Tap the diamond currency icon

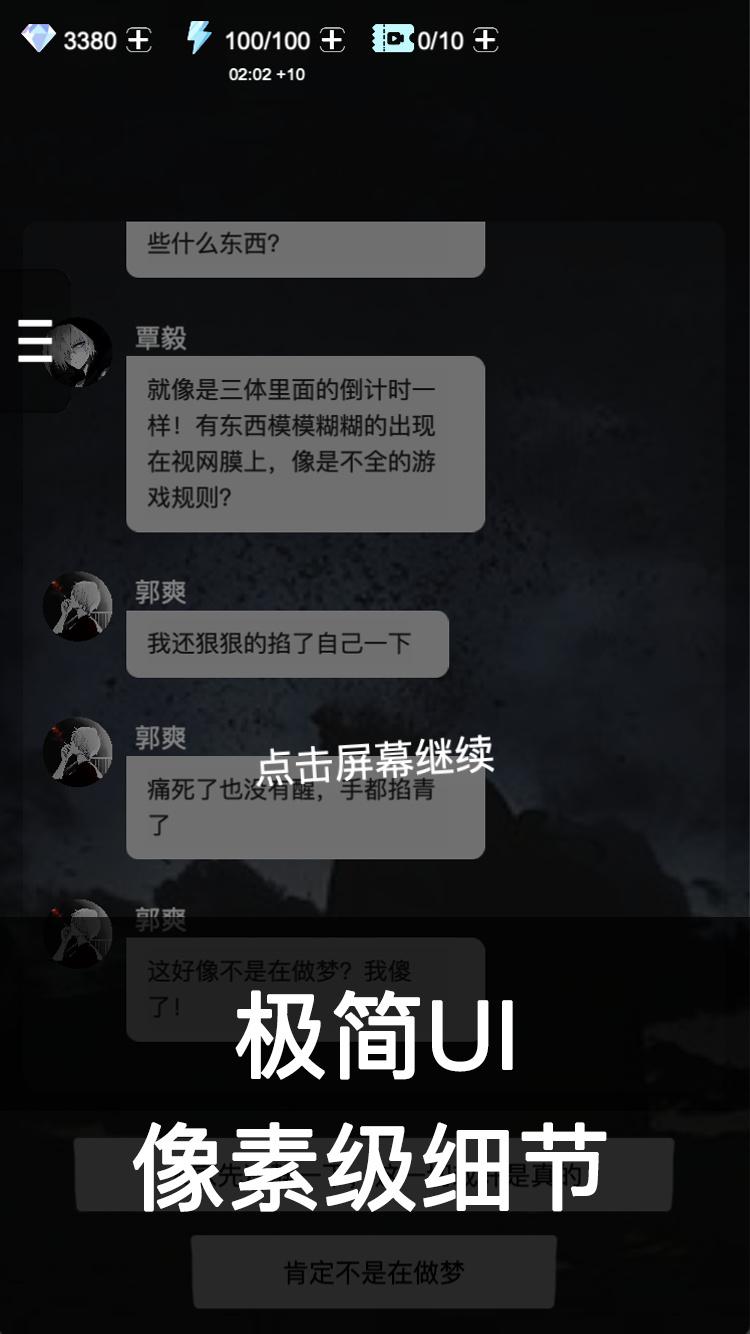[x=38, y=40]
